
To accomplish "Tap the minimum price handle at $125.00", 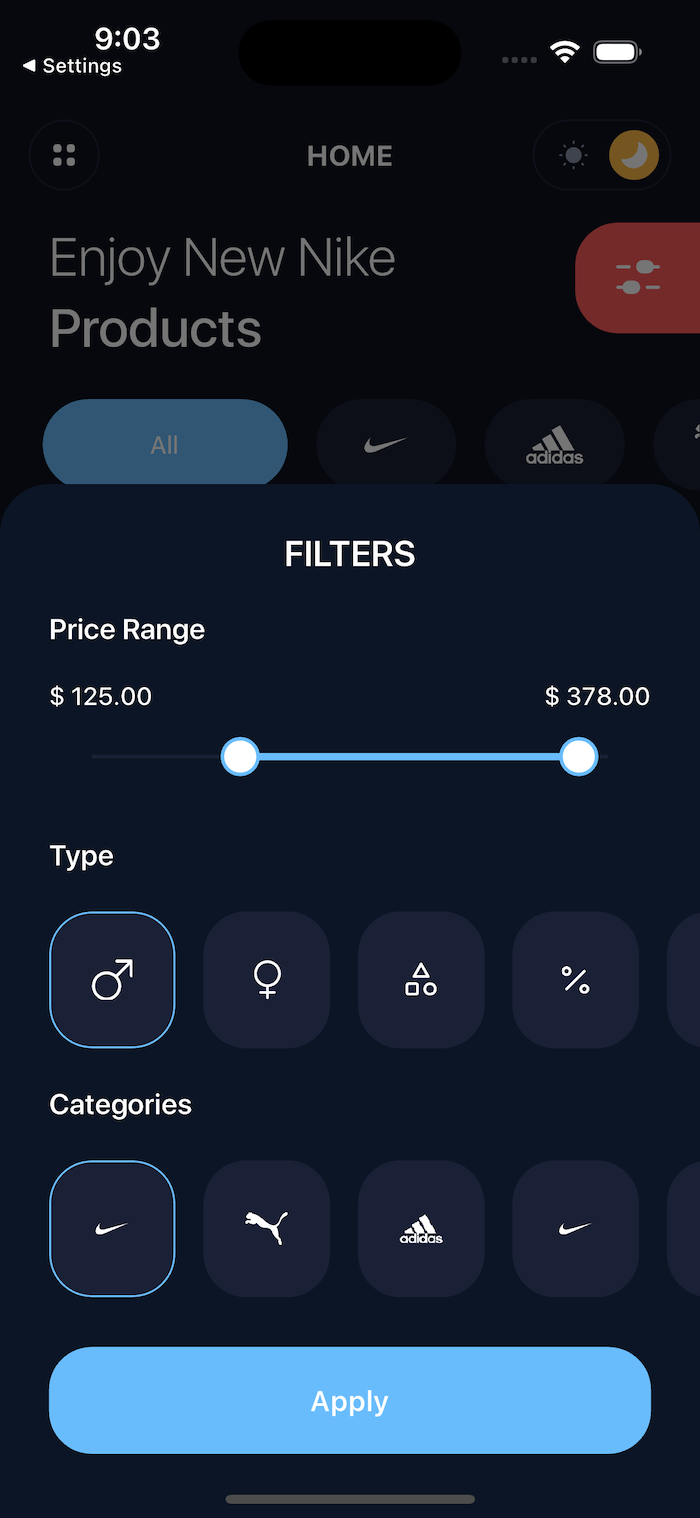I will click(x=240, y=757).
